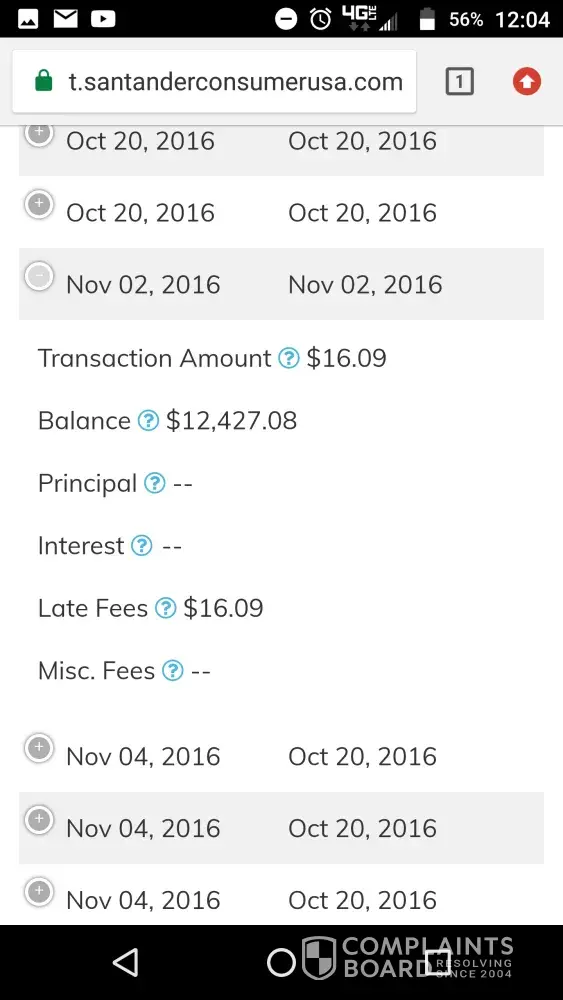563x1000 pixels.
Task: Collapse the Nov 02, 2016 transaction
Action: click(39, 276)
